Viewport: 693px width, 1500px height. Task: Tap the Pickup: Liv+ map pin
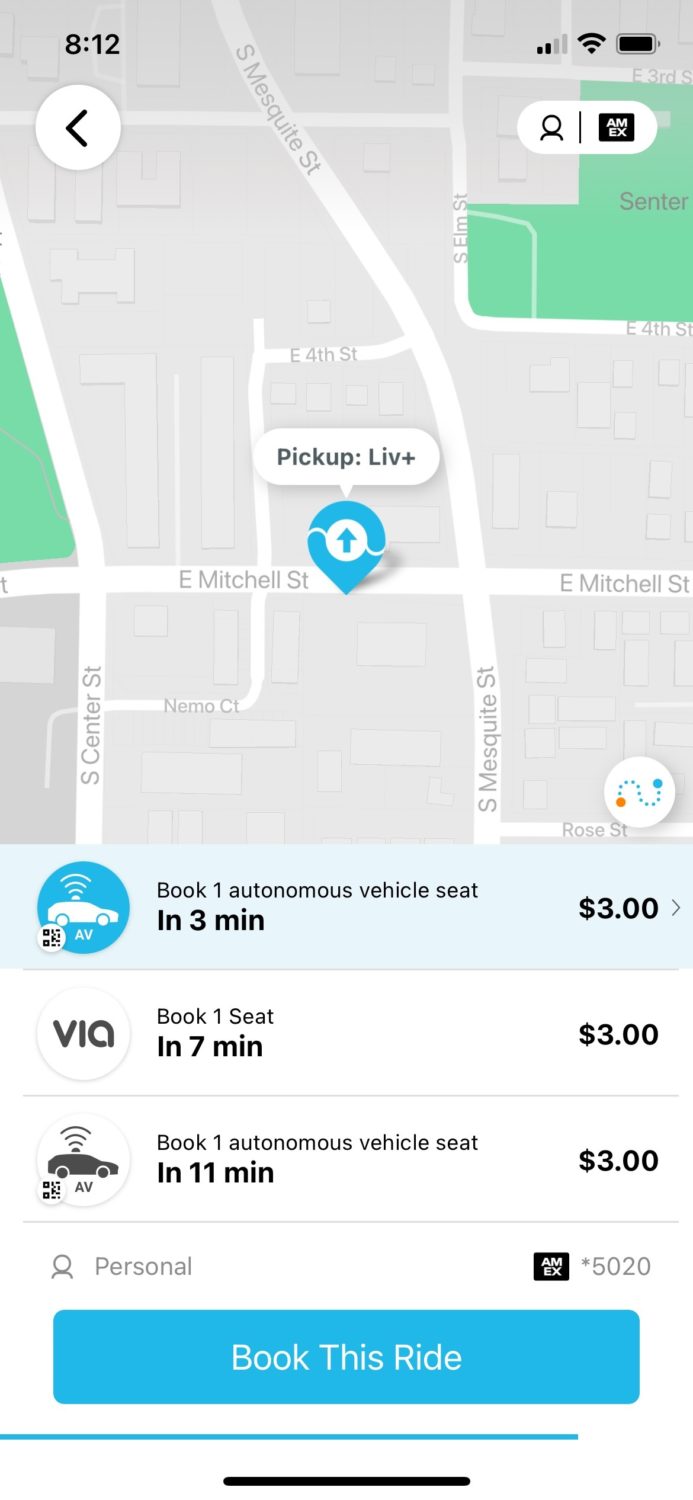pos(346,547)
